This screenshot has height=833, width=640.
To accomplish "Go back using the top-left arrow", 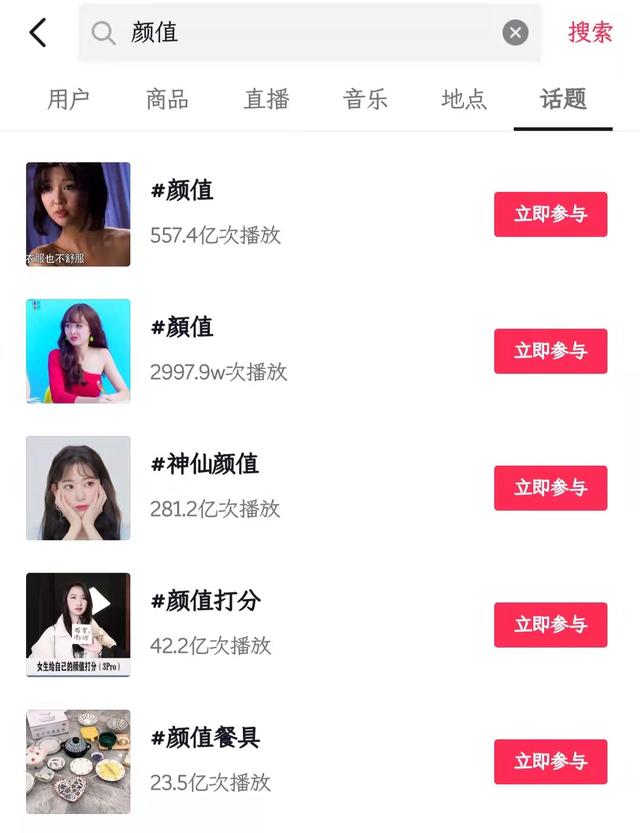I will (38, 33).
